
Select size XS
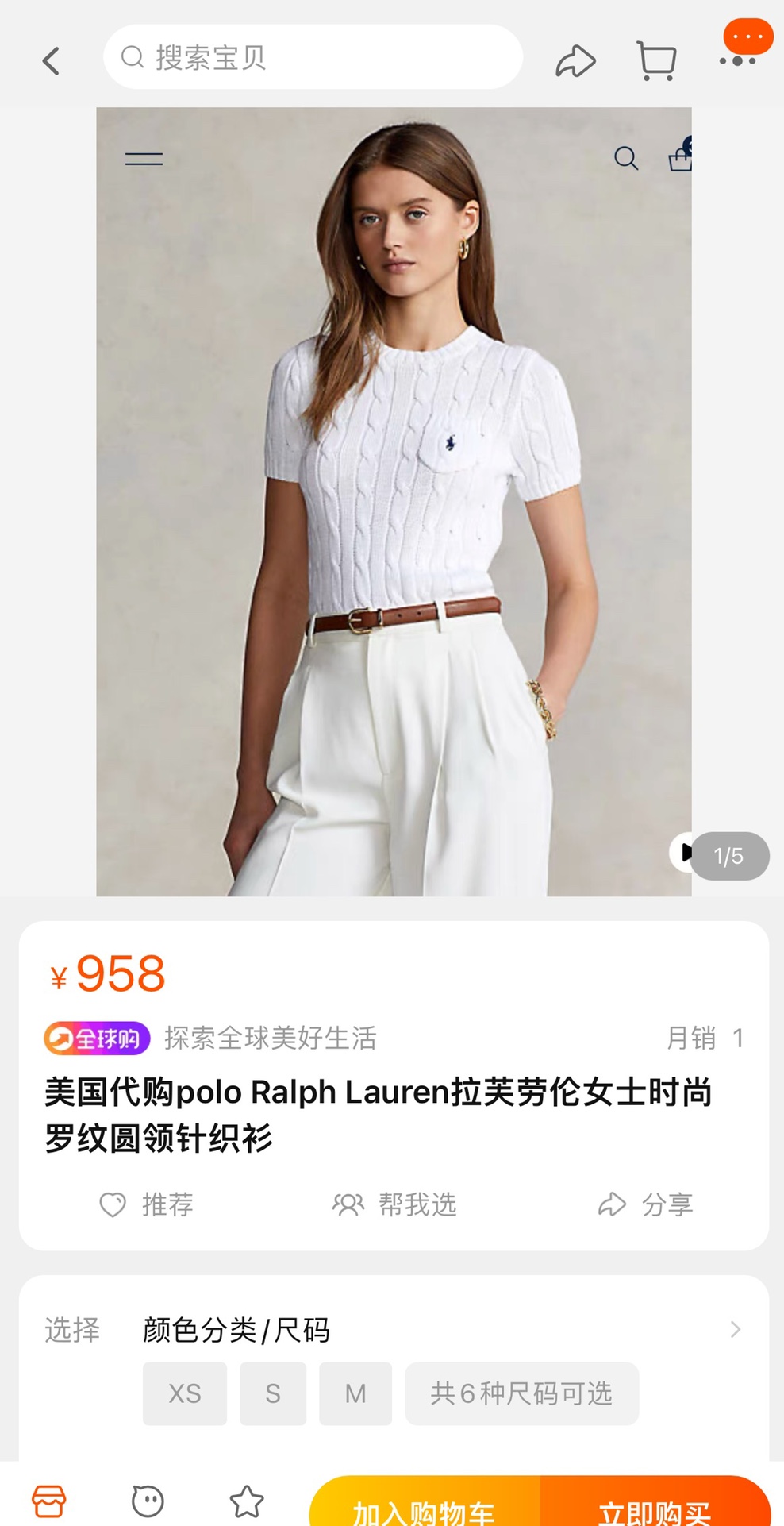pos(185,1393)
